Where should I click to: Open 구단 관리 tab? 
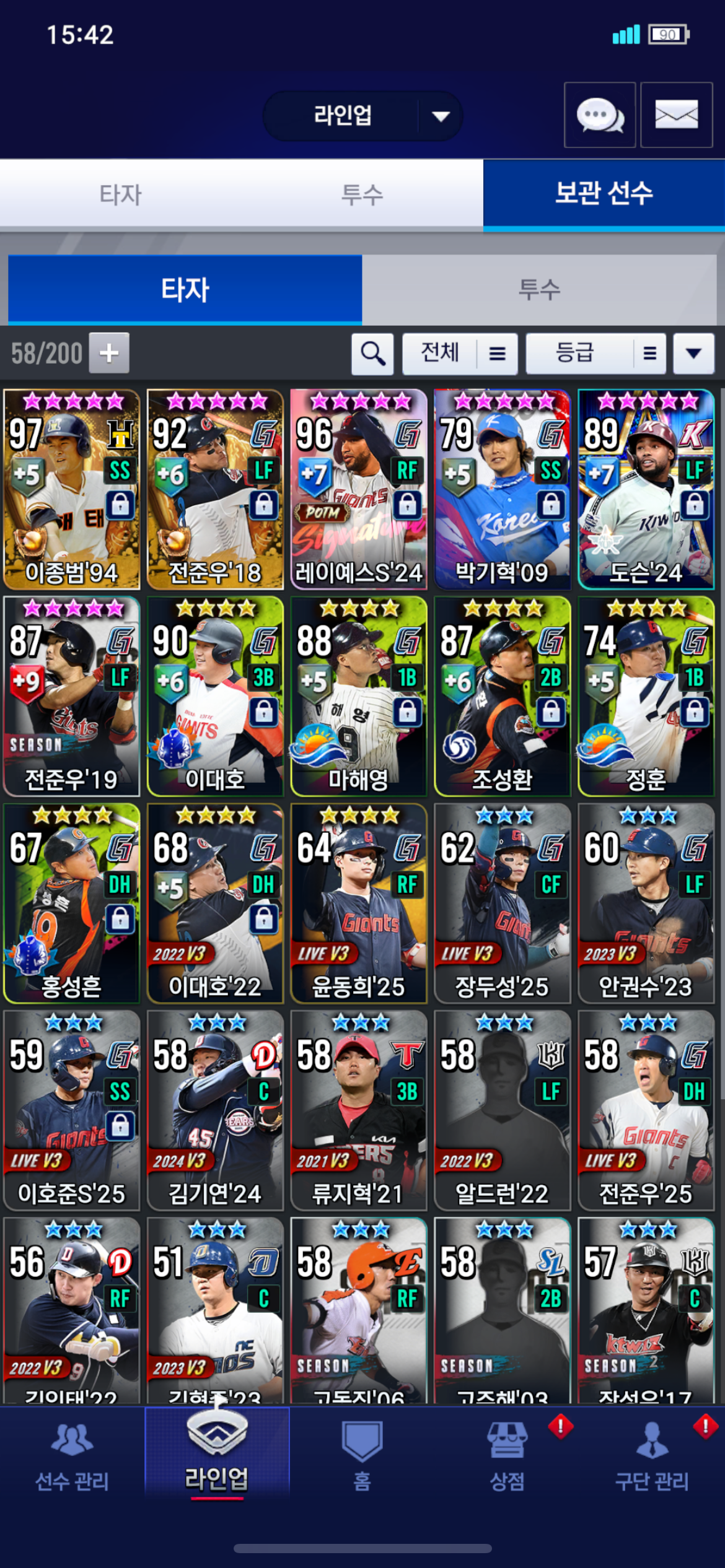point(652,1455)
